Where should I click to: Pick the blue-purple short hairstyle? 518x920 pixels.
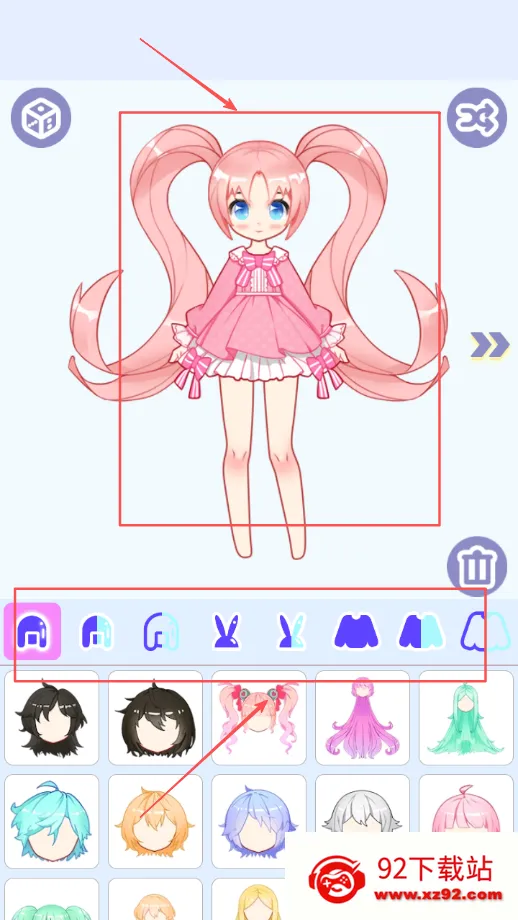259,821
